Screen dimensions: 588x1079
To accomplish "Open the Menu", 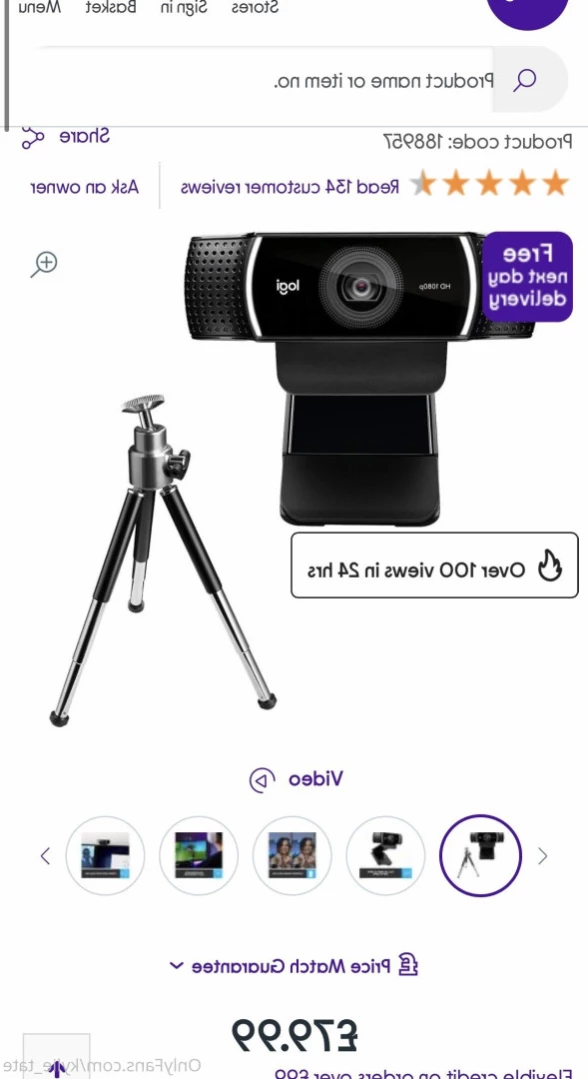I will coord(39,8).
